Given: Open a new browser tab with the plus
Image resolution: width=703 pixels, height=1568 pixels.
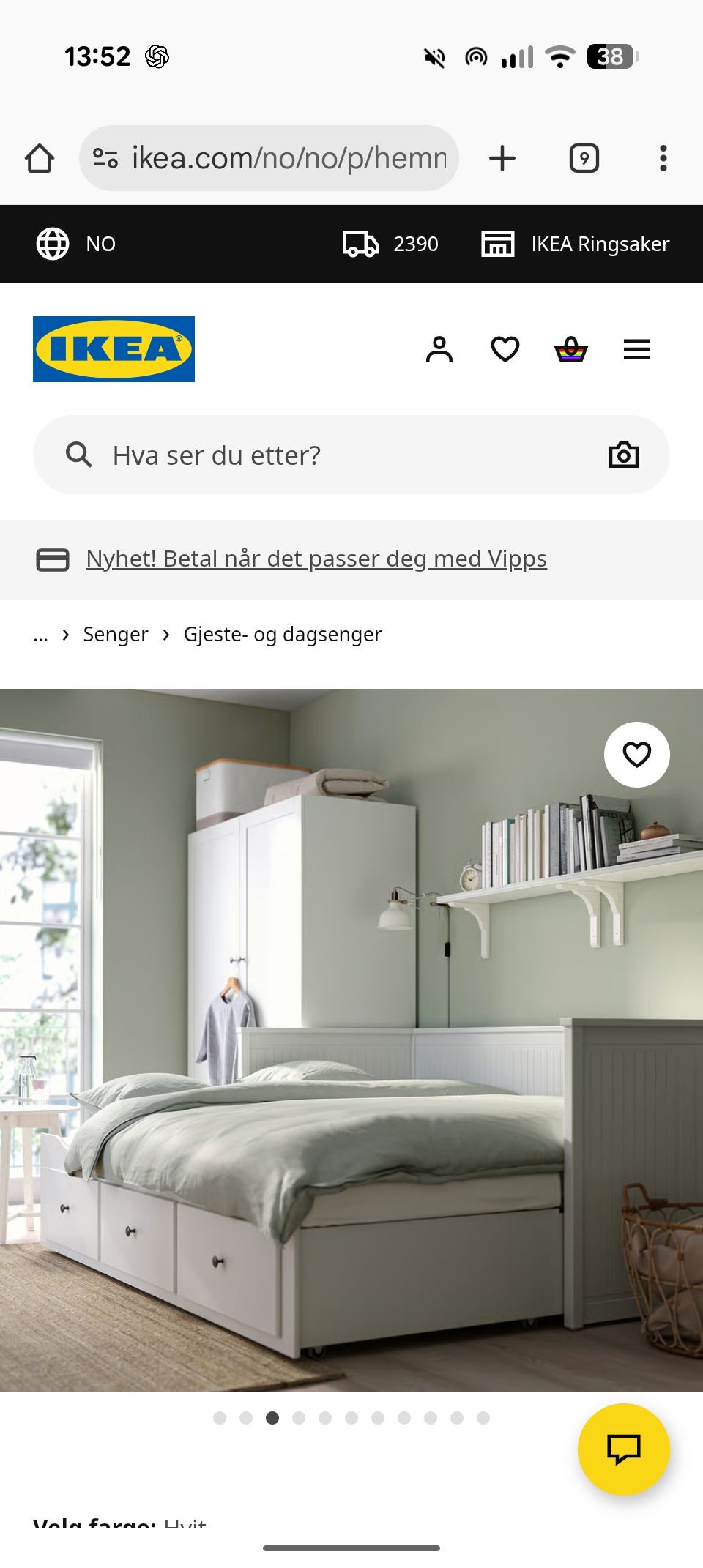Looking at the screenshot, I should tap(501, 157).
